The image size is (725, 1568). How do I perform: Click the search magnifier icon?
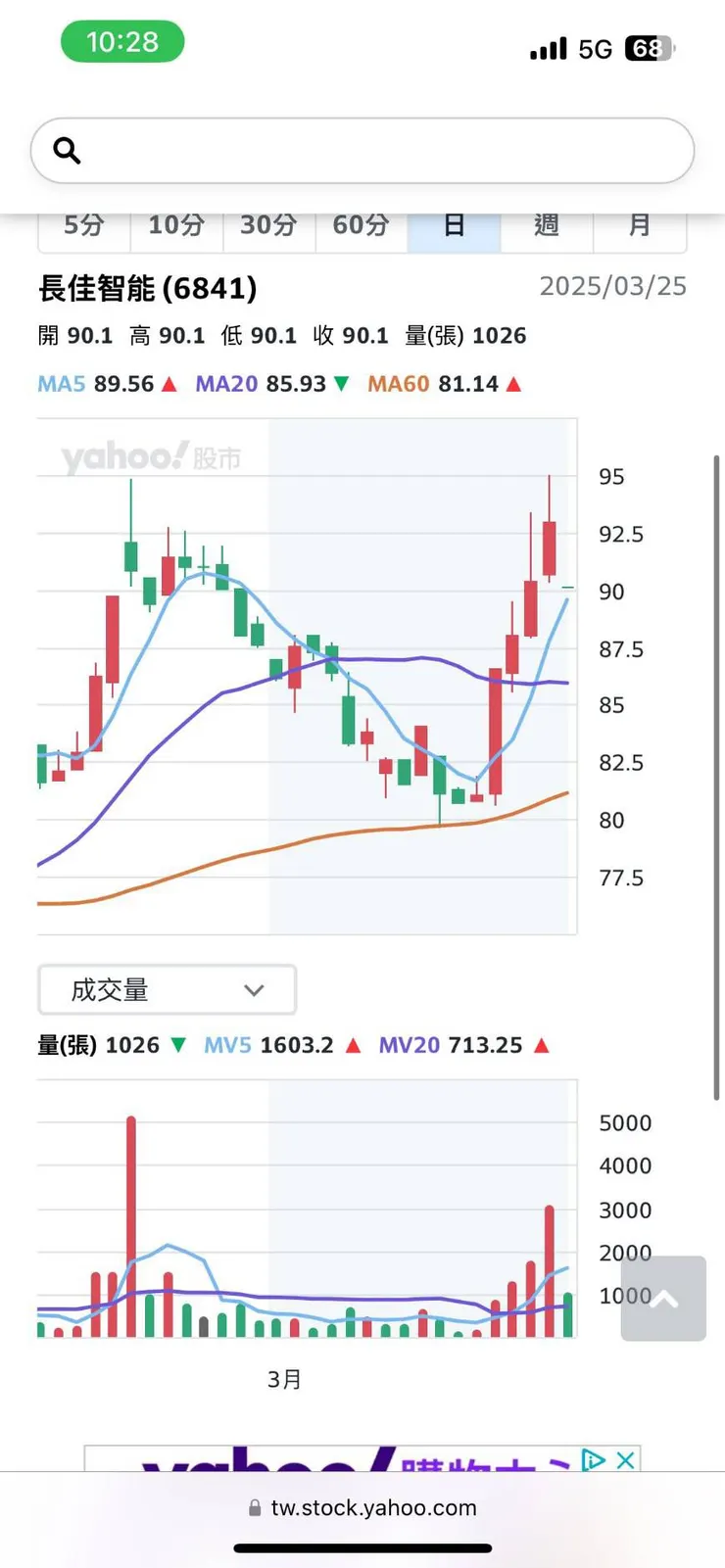coord(65,150)
